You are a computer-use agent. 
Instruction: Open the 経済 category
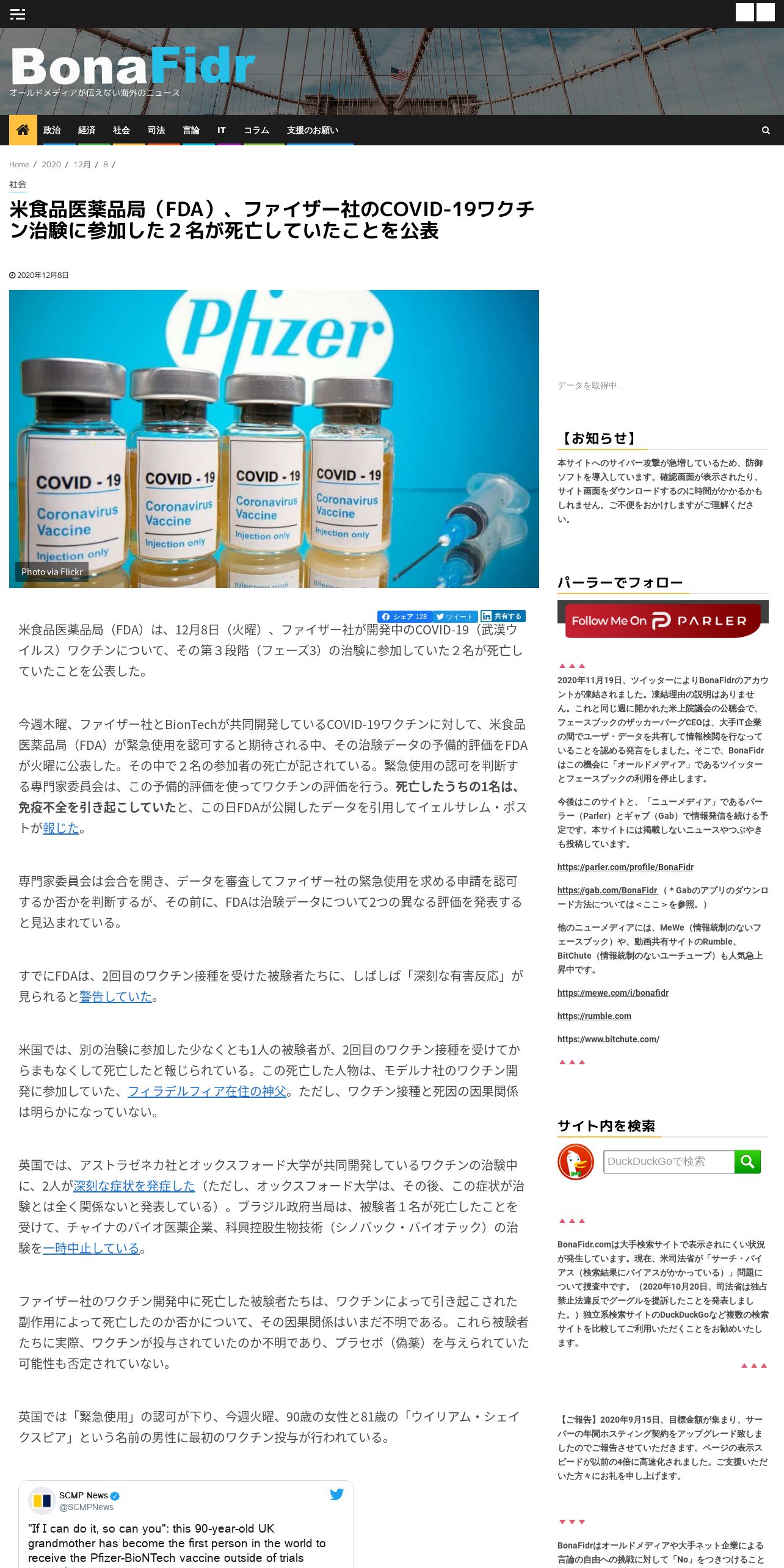(x=87, y=130)
